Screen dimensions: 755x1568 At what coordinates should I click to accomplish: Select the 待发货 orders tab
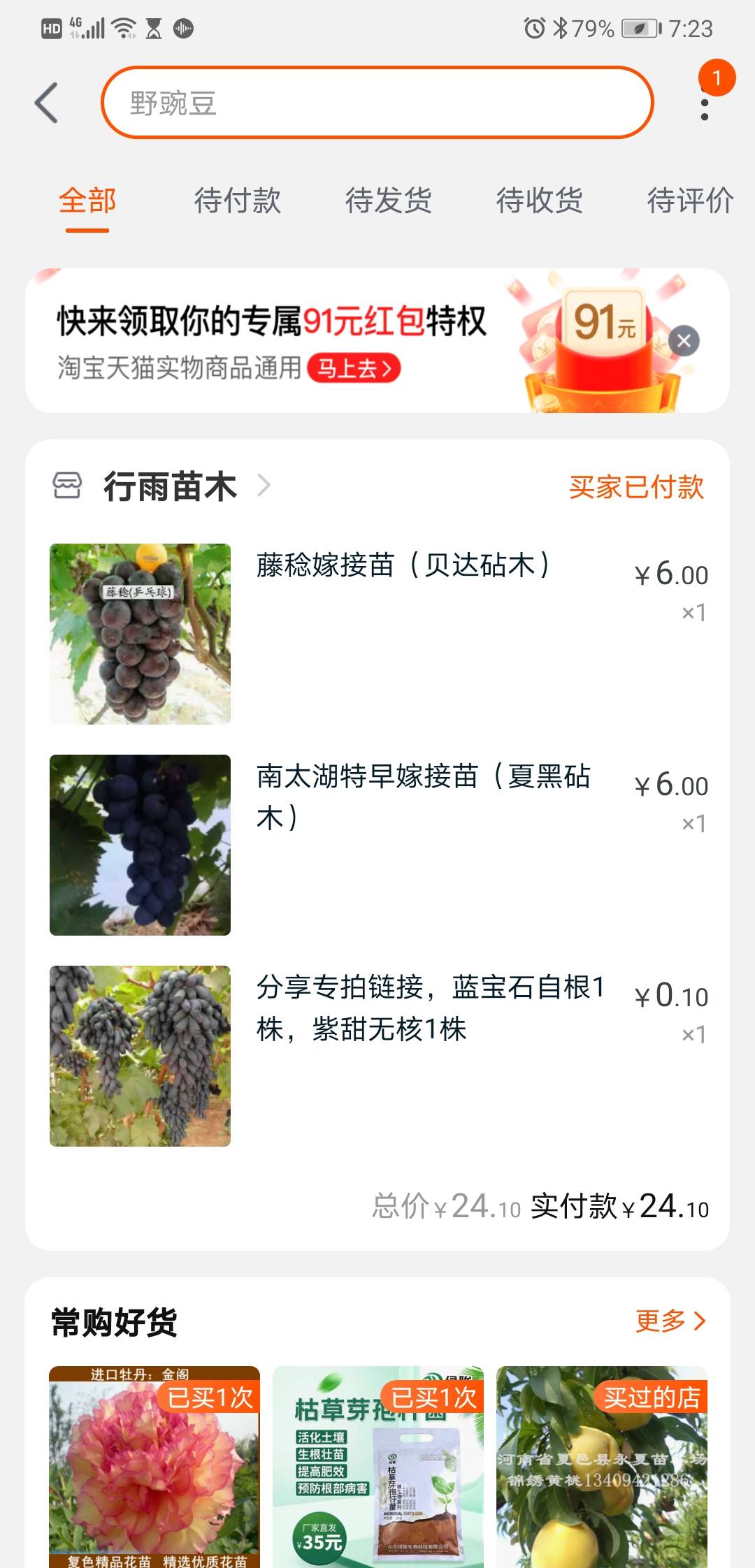[x=389, y=201]
